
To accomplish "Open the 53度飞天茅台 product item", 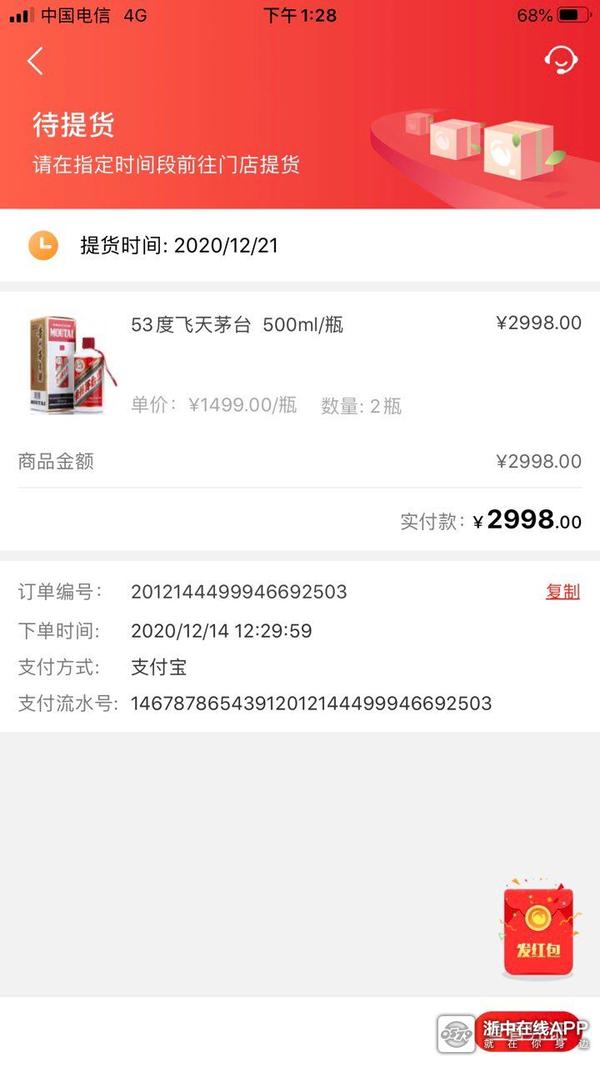I will click(x=236, y=325).
